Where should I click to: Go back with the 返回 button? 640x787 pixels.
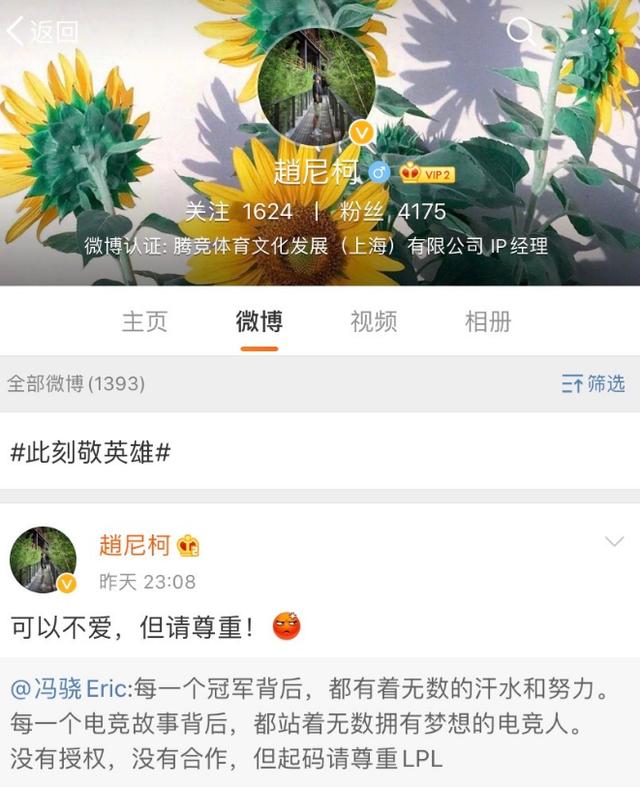pyautogui.click(x=42, y=30)
